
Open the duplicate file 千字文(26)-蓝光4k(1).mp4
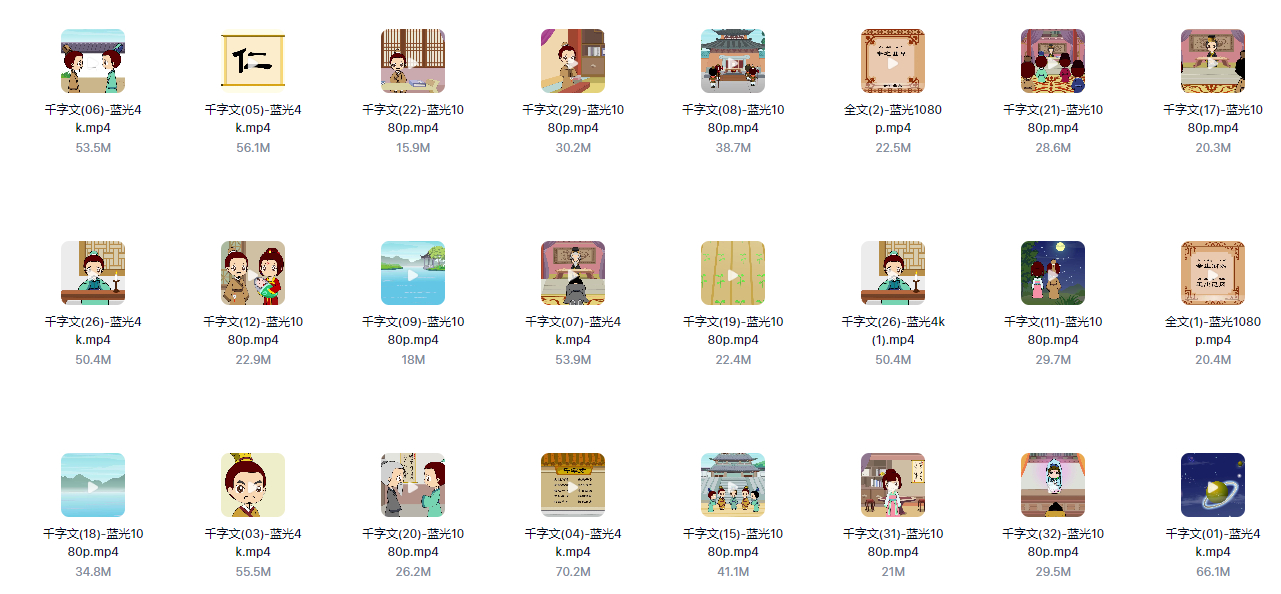(893, 273)
